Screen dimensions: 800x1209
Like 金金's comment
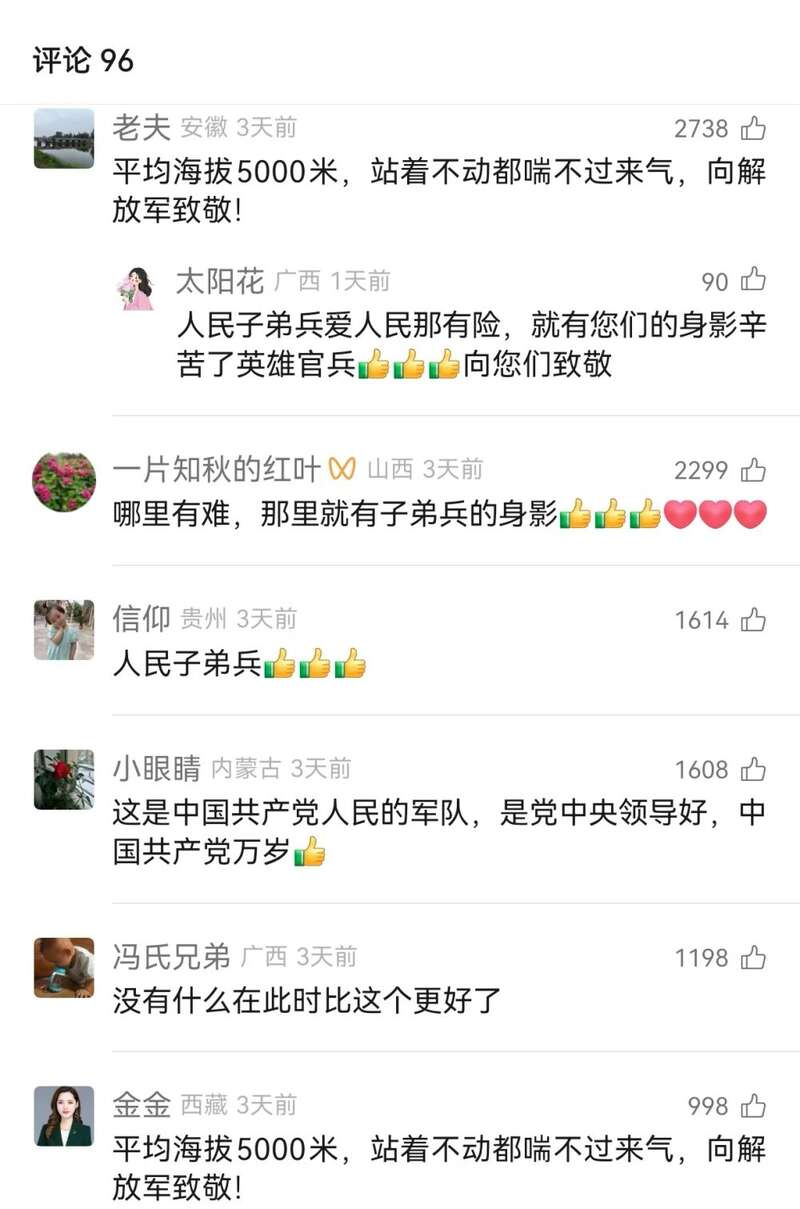tap(753, 1106)
